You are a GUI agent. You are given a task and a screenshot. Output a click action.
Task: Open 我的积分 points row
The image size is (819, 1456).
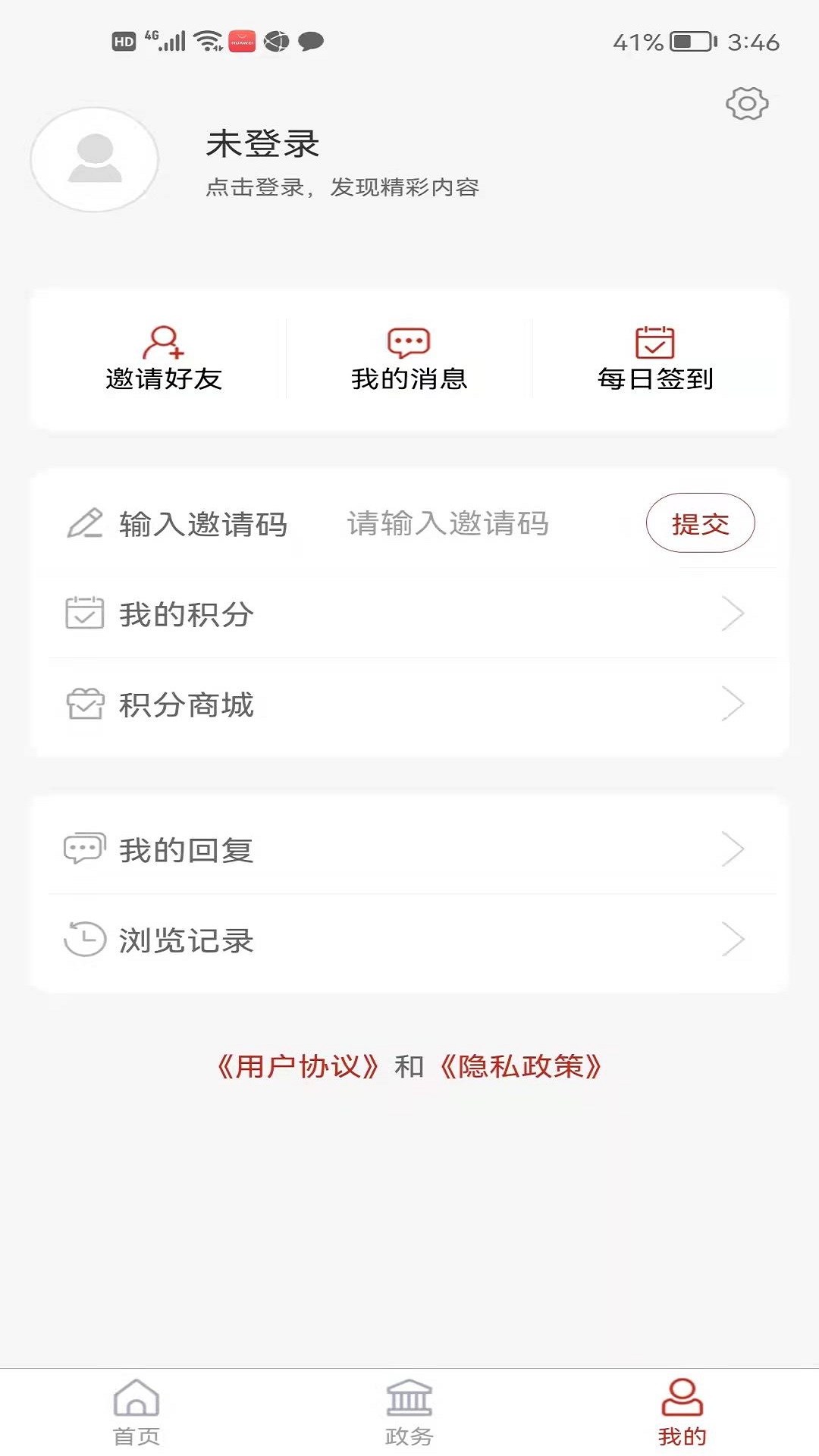point(409,613)
